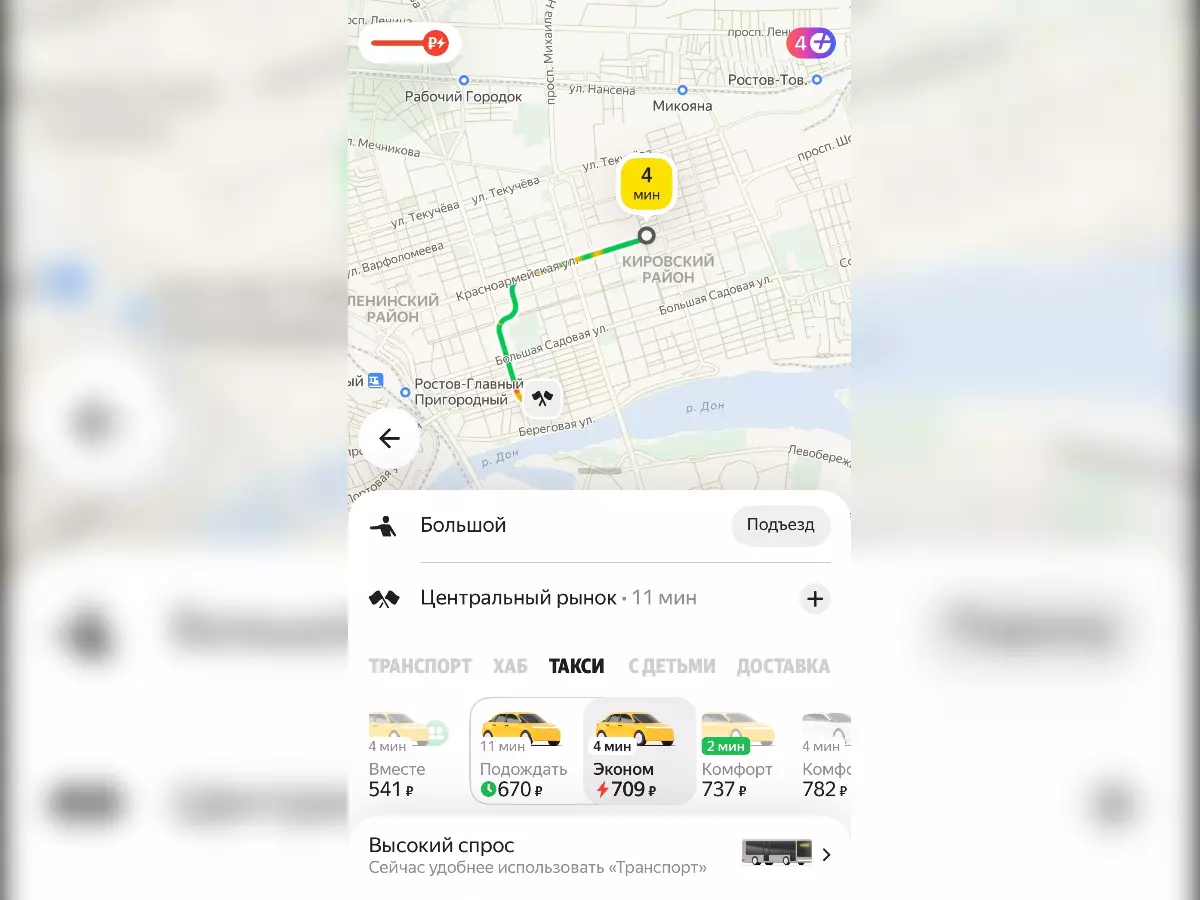
Task: Go back with the arrow button
Action: coord(389,438)
